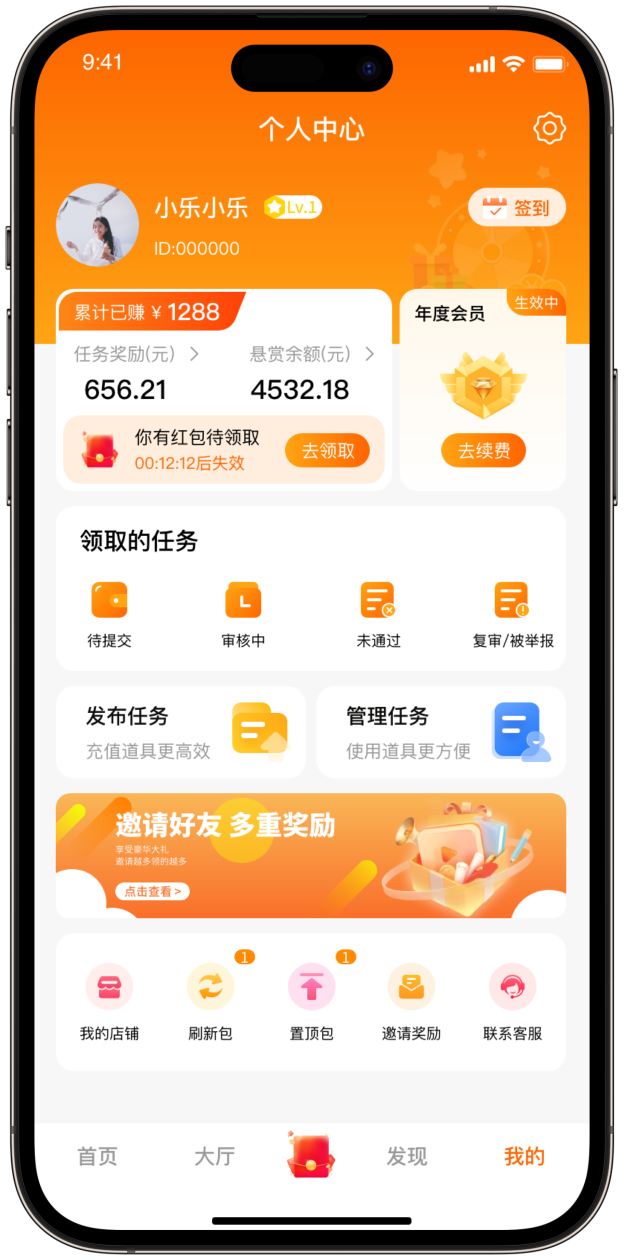624x1260 pixels.
Task: Claim the red packet with 去领取
Action: [327, 451]
